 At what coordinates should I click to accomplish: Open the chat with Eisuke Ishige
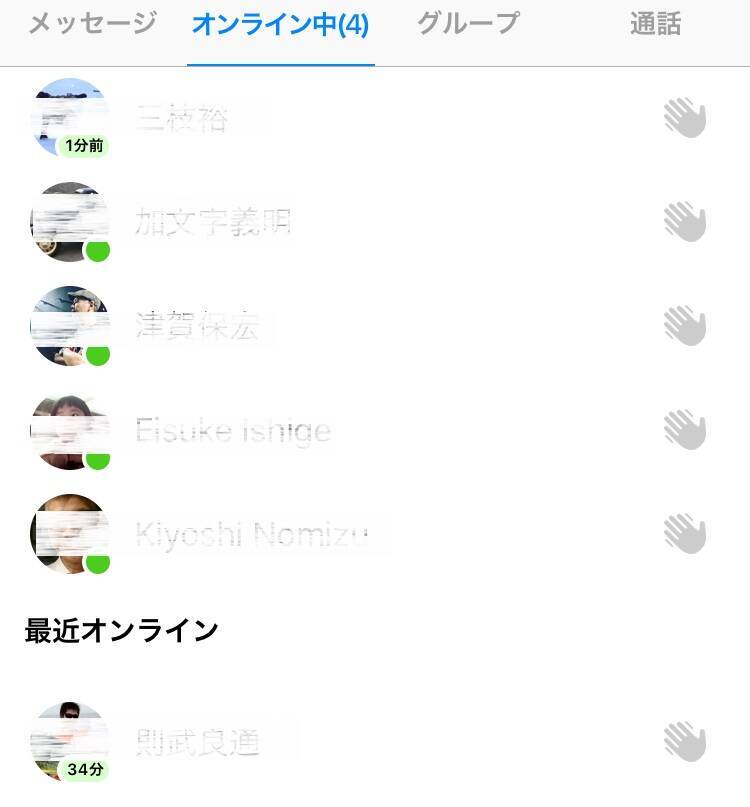pyautogui.click(x=233, y=431)
